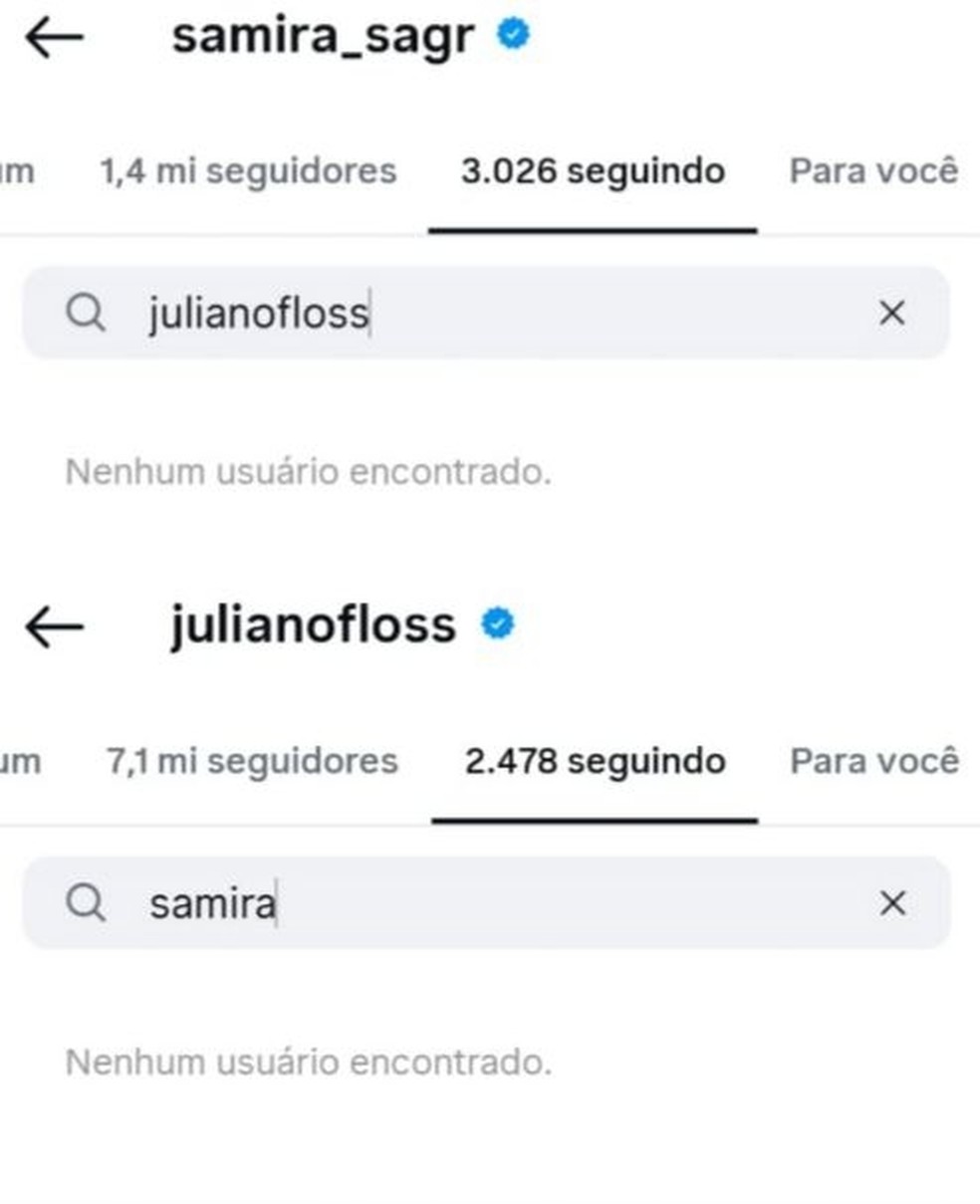The image size is (980, 1204).
Task: Clear the samira search with the X icon
Action: (891, 904)
